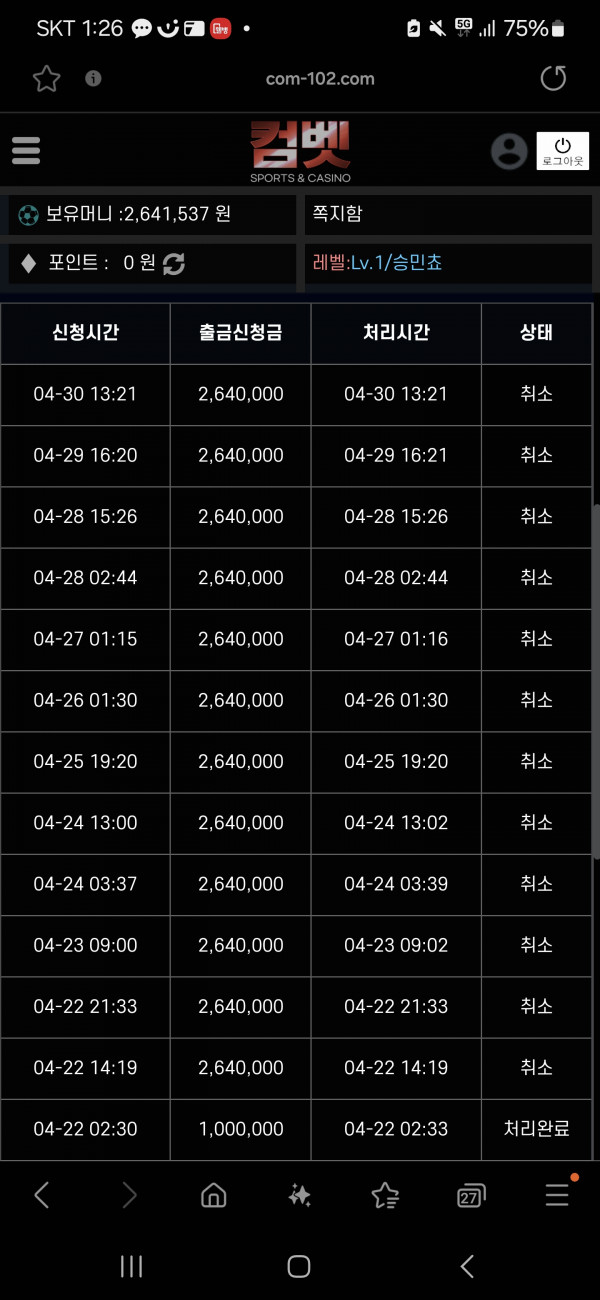The width and height of the screenshot is (600, 1300).
Task: Open the hamburger menu
Action: click(x=26, y=150)
